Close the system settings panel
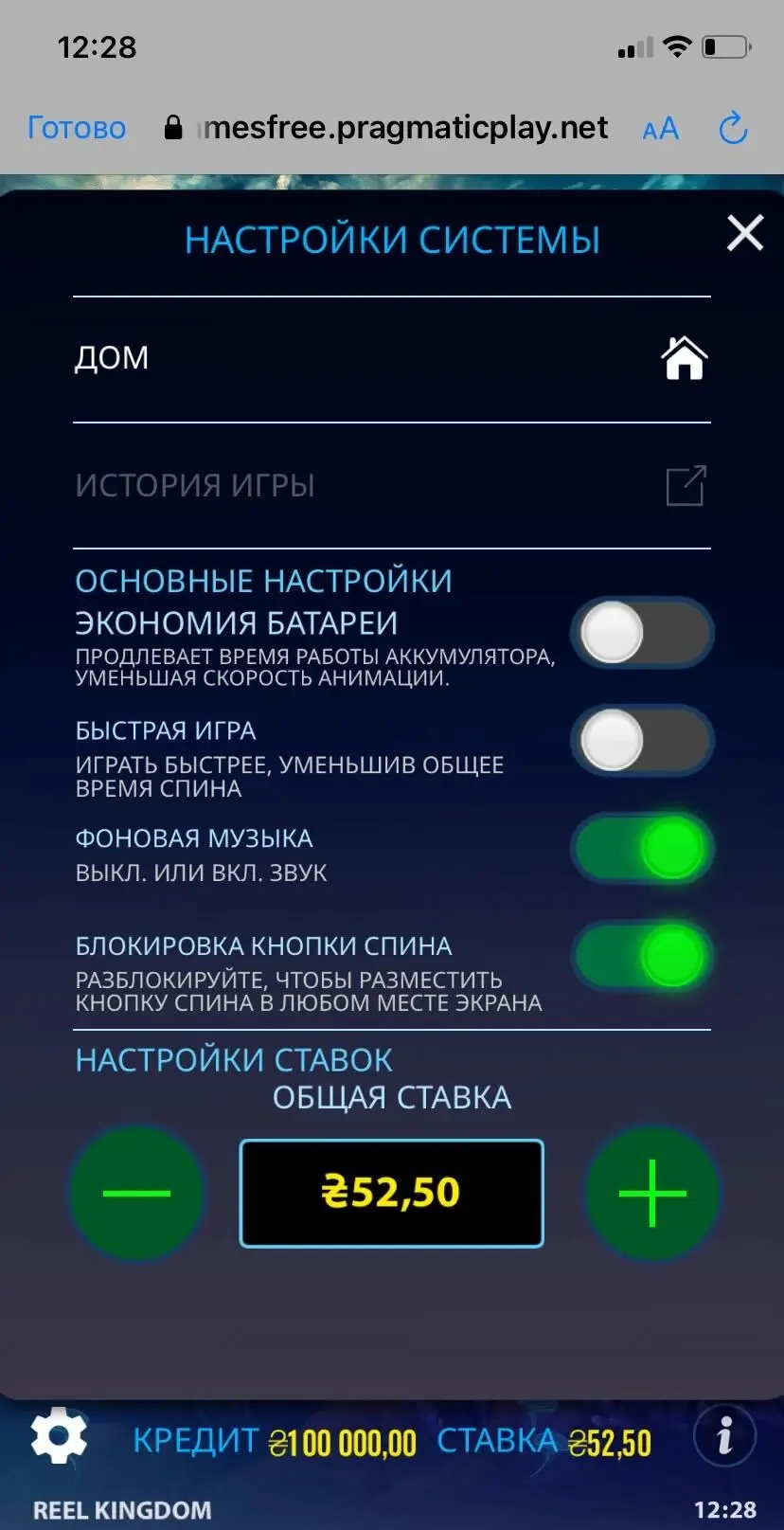This screenshot has height=1530, width=784. [x=745, y=233]
